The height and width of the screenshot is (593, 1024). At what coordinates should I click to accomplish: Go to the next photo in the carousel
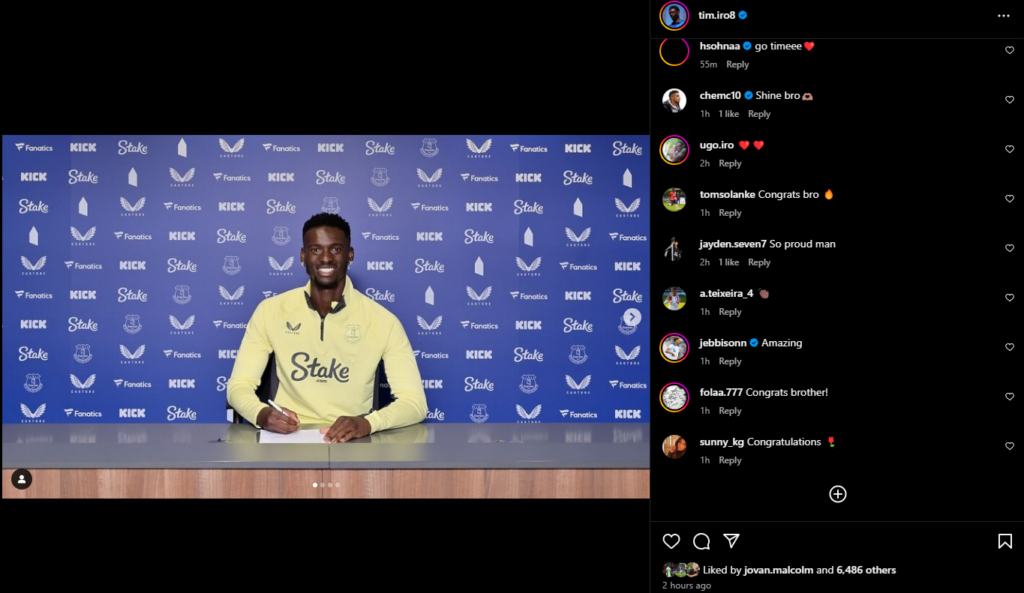pos(631,317)
